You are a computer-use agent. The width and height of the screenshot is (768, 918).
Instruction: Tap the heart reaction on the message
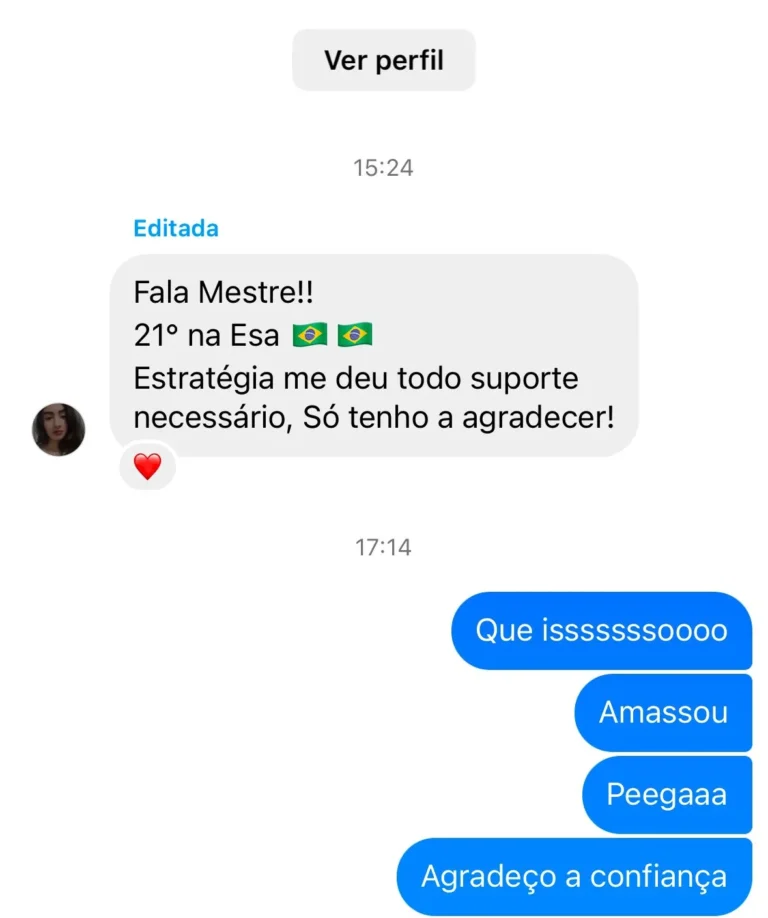(x=147, y=467)
